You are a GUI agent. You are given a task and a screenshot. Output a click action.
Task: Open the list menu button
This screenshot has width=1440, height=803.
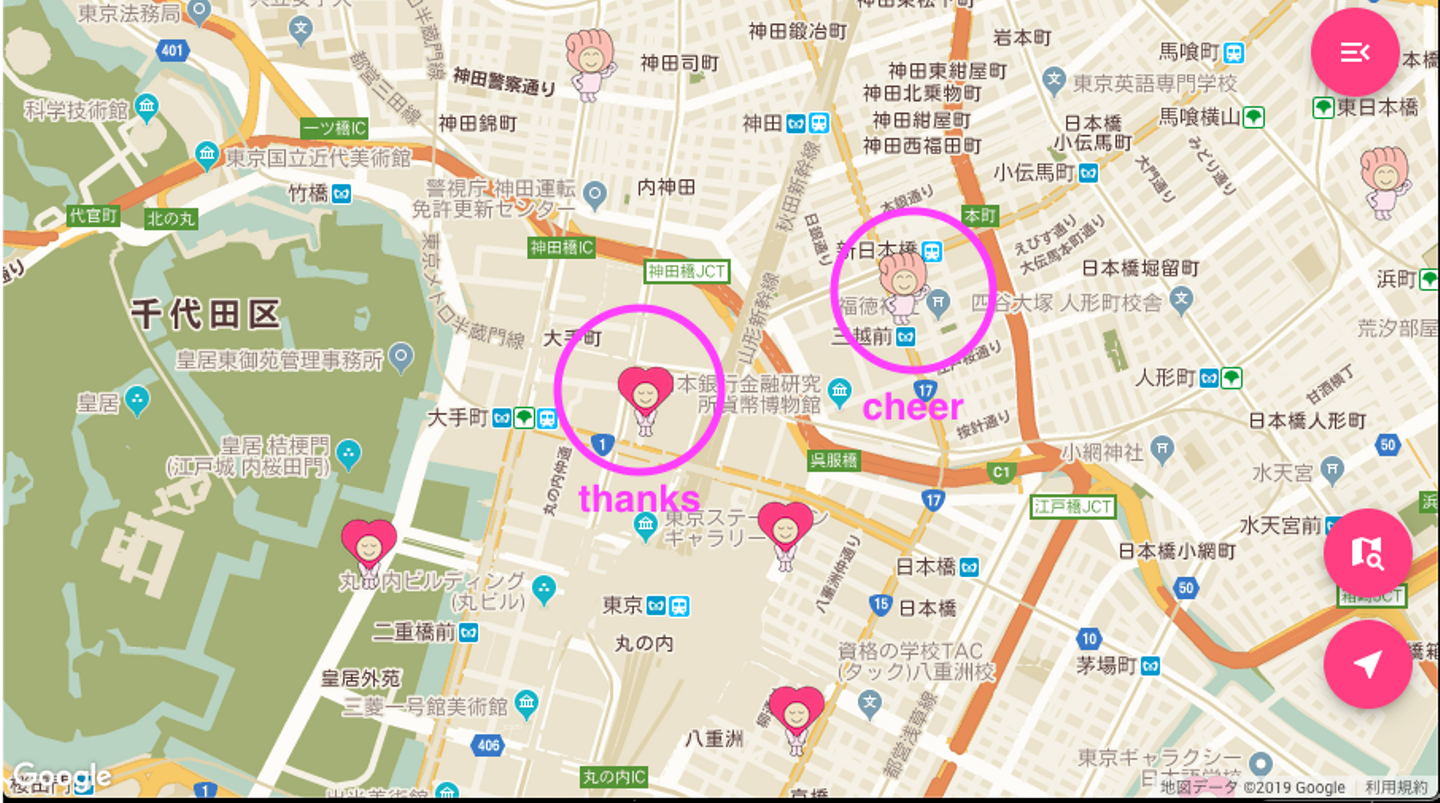tap(1354, 53)
